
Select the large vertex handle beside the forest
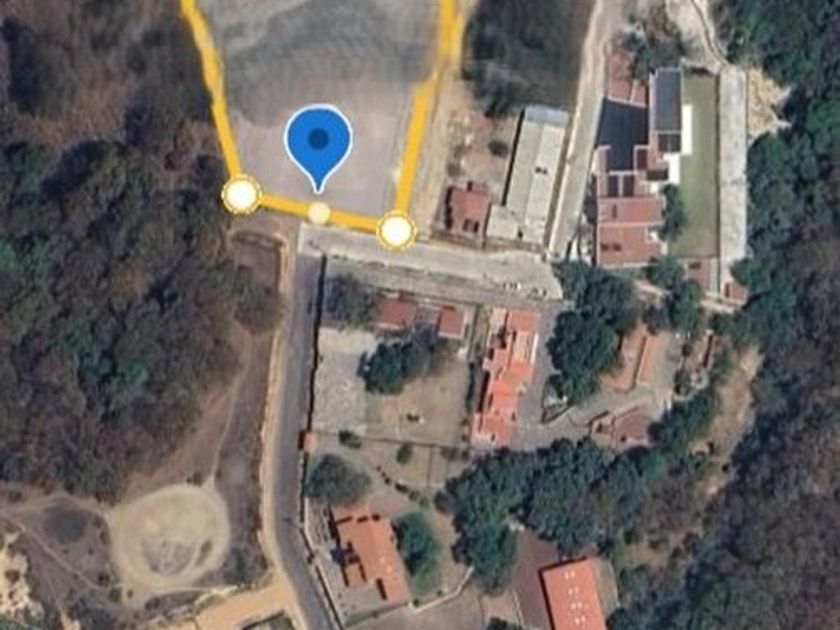(x=242, y=194)
